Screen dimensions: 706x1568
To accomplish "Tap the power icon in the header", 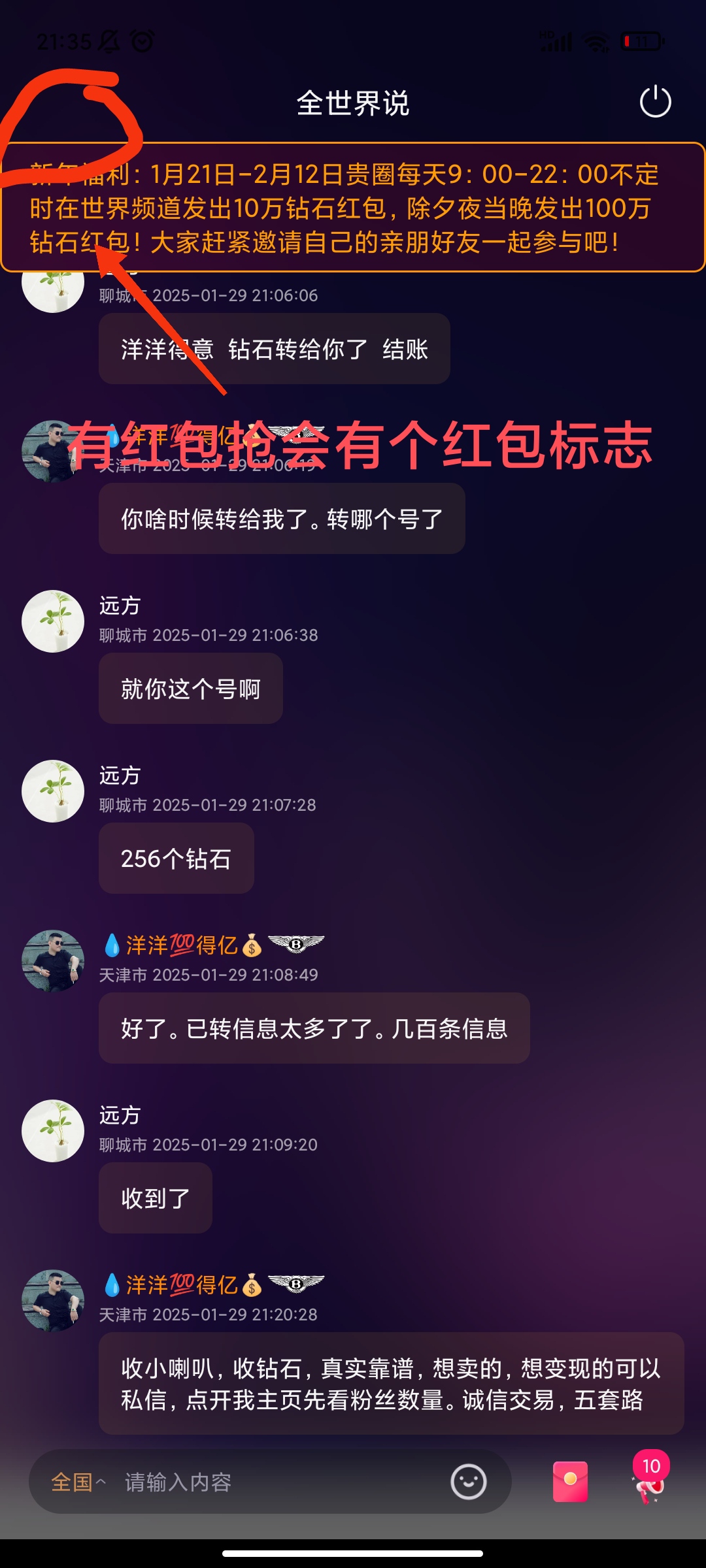I will click(655, 102).
